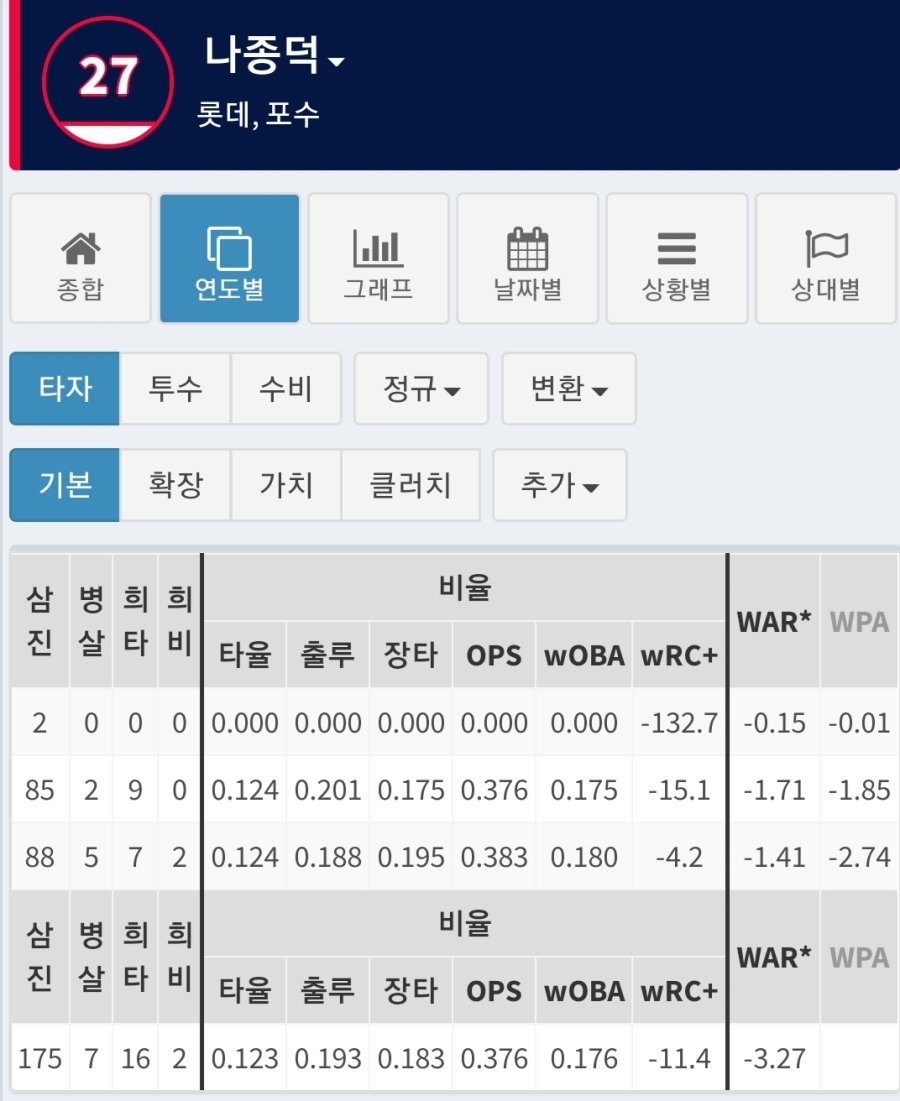
Task: Switch to 확장 extended stats
Action: (175, 485)
